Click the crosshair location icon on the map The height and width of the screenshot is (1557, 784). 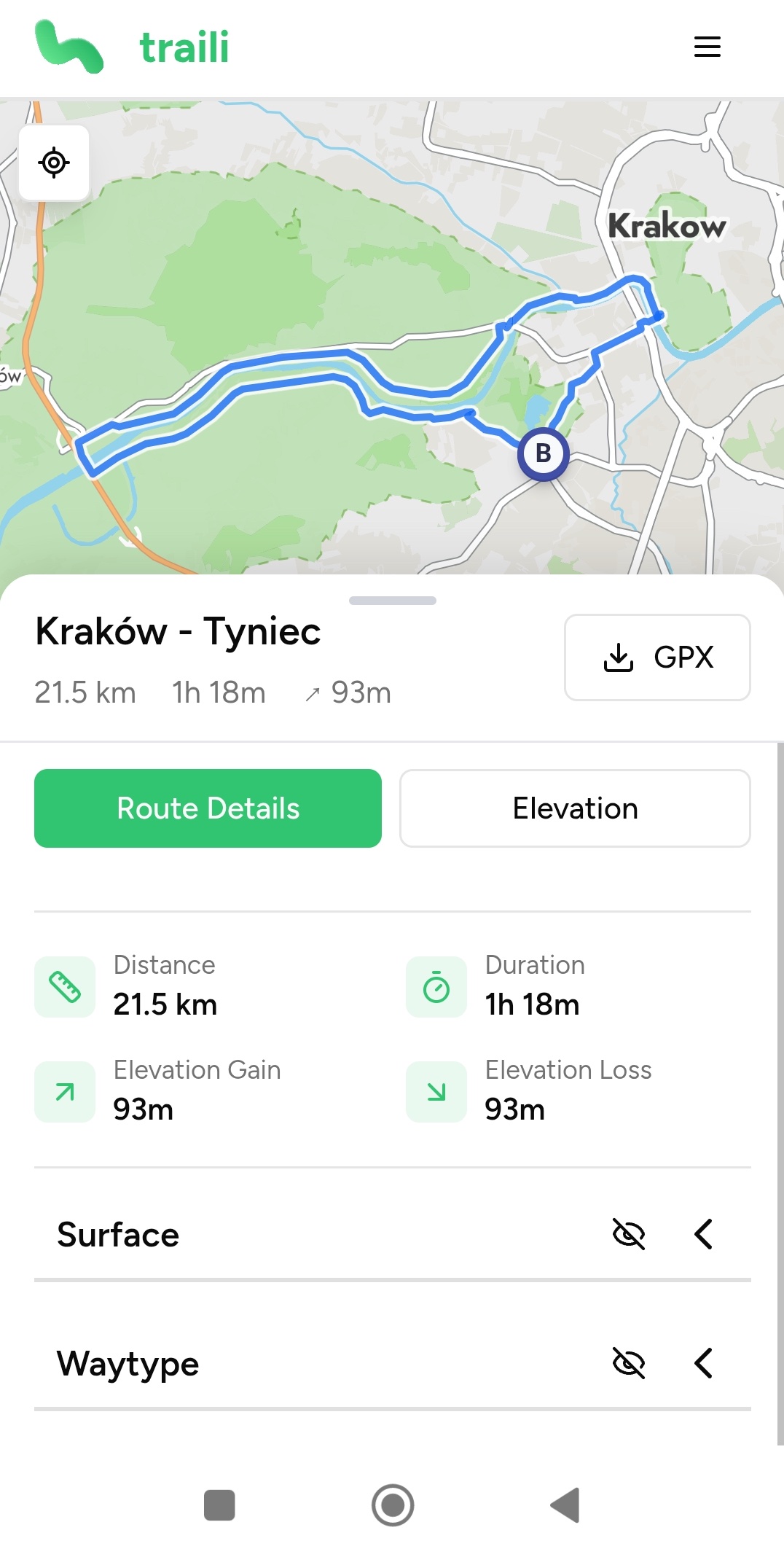[54, 163]
